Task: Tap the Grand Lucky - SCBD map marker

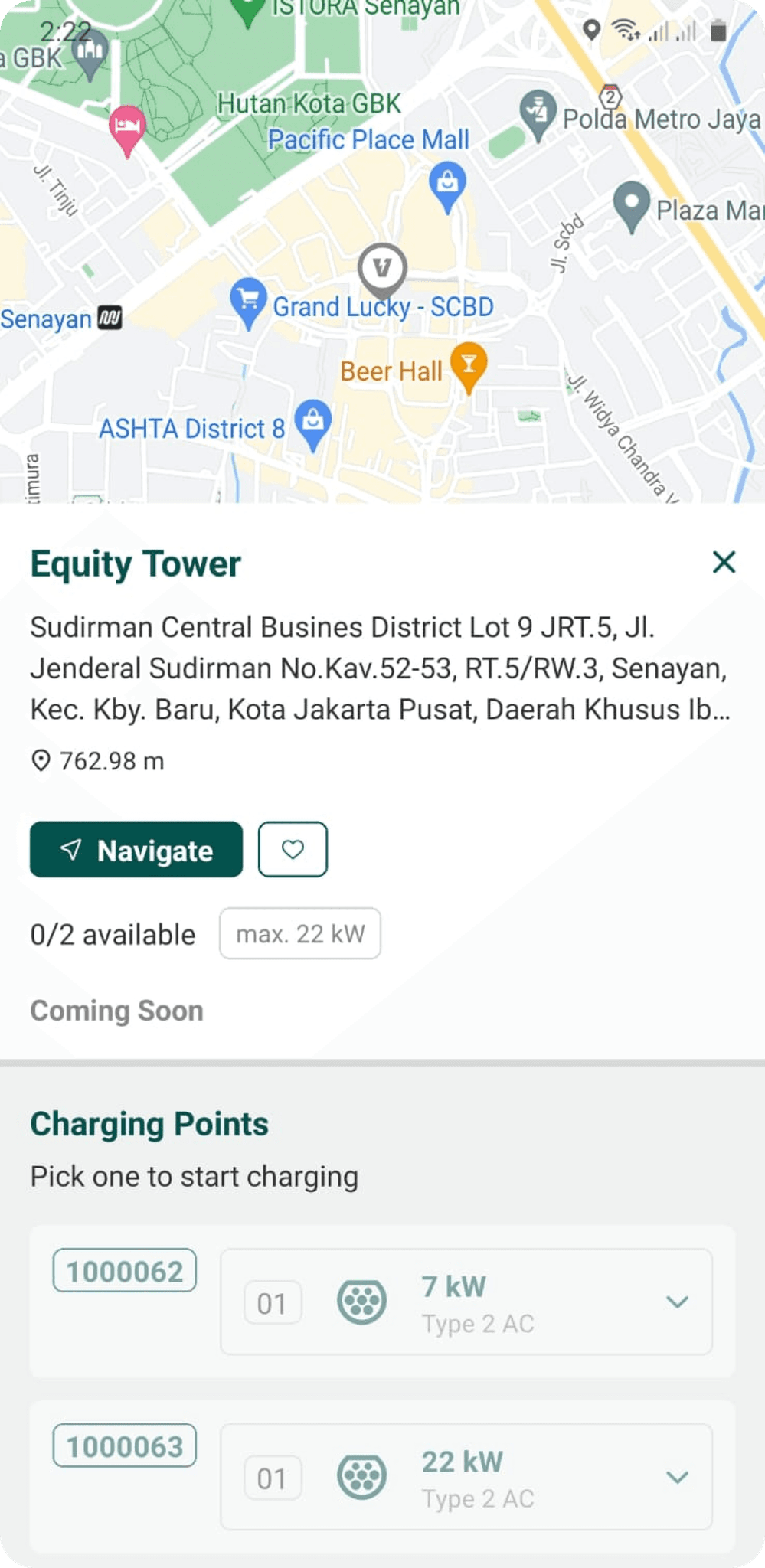Action: [248, 302]
